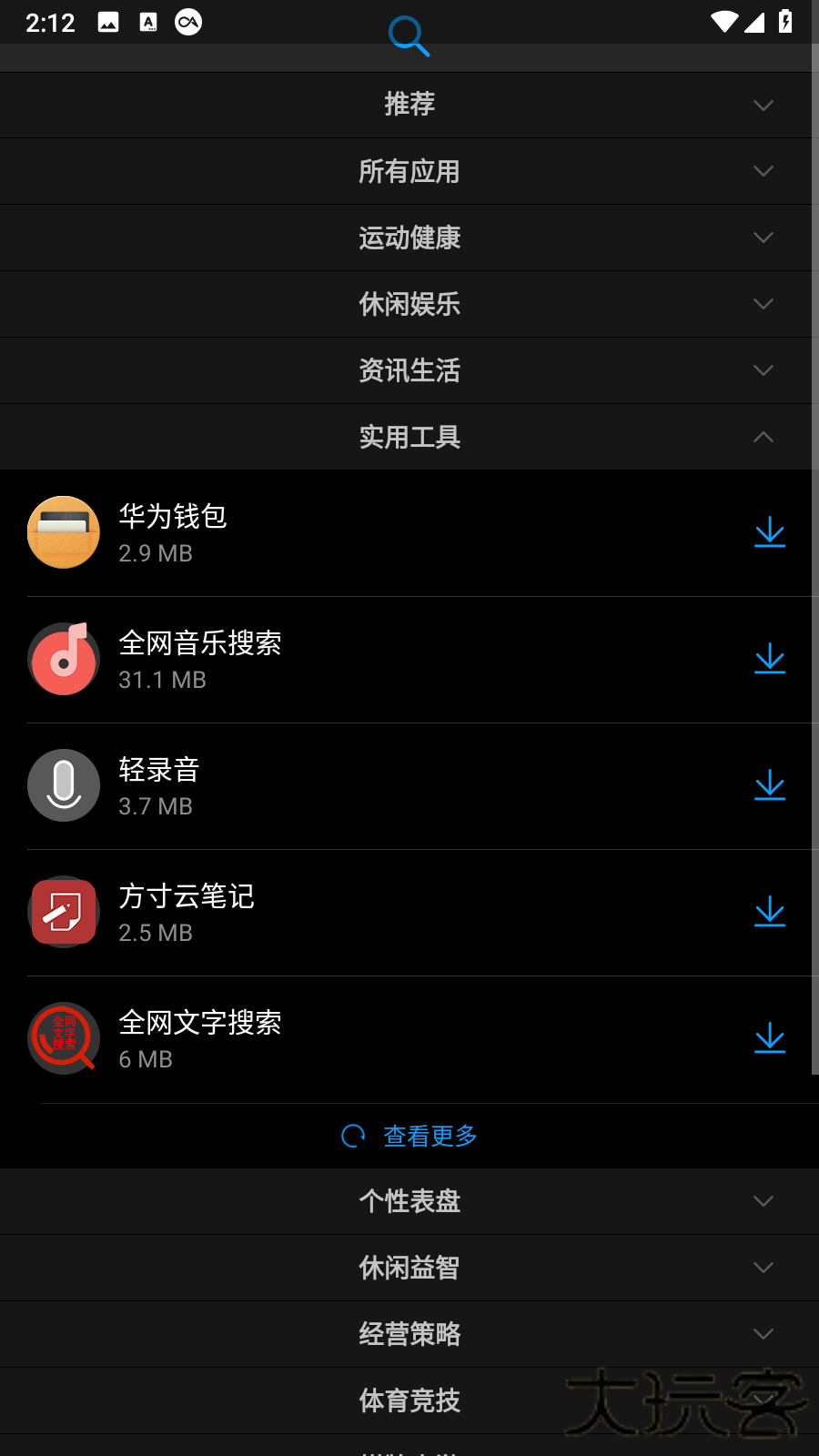
Task: Collapse the 实用工具 category
Action: click(409, 437)
